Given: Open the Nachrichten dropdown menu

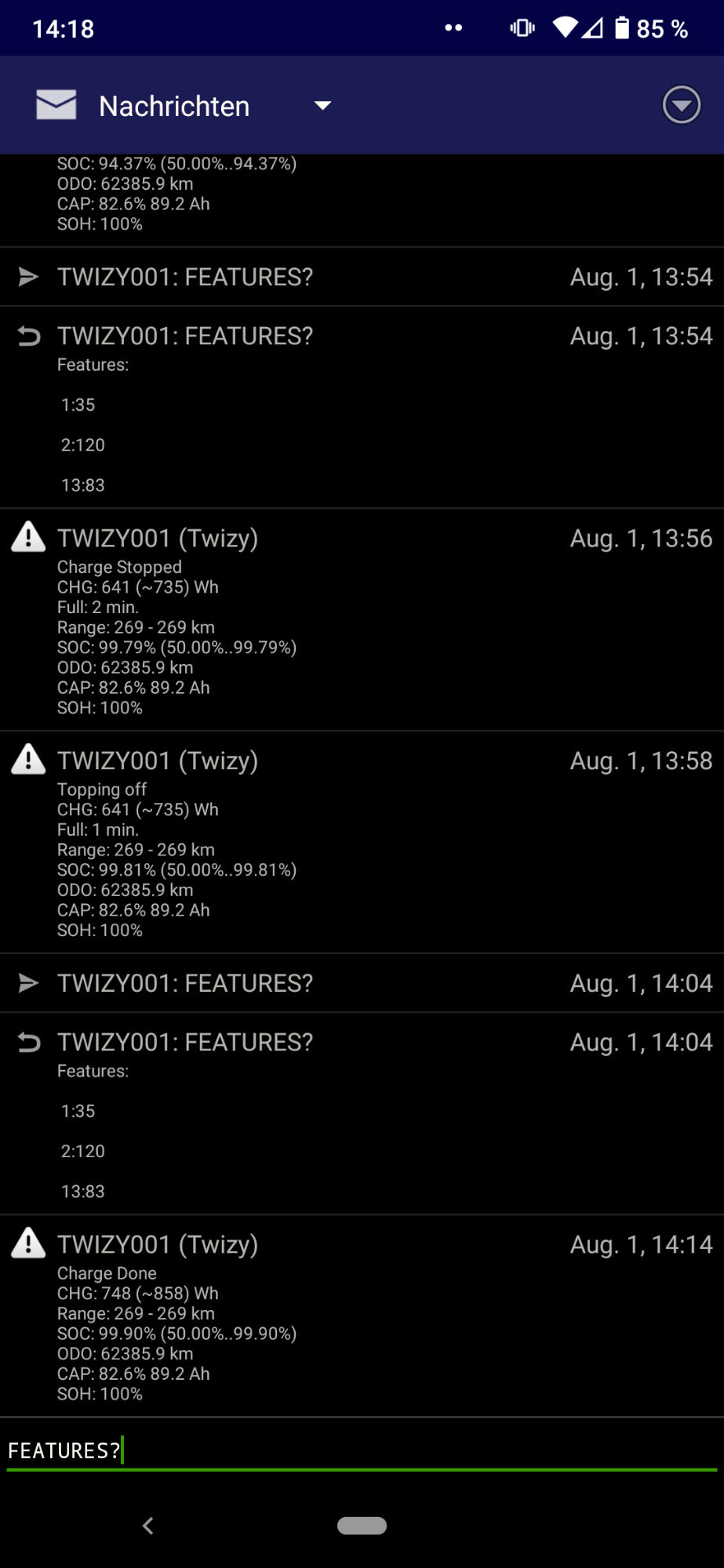Looking at the screenshot, I should click(x=321, y=106).
